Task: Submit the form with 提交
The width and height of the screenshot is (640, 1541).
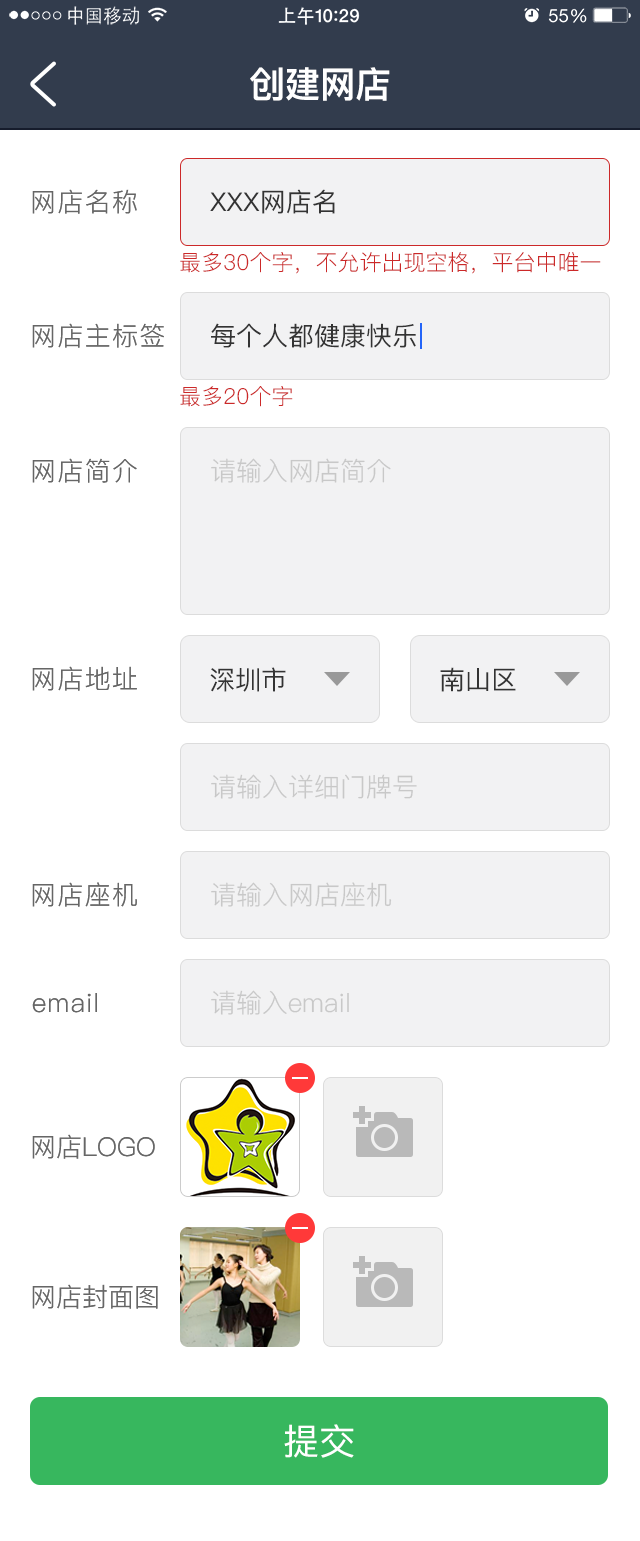Action: click(x=319, y=1441)
